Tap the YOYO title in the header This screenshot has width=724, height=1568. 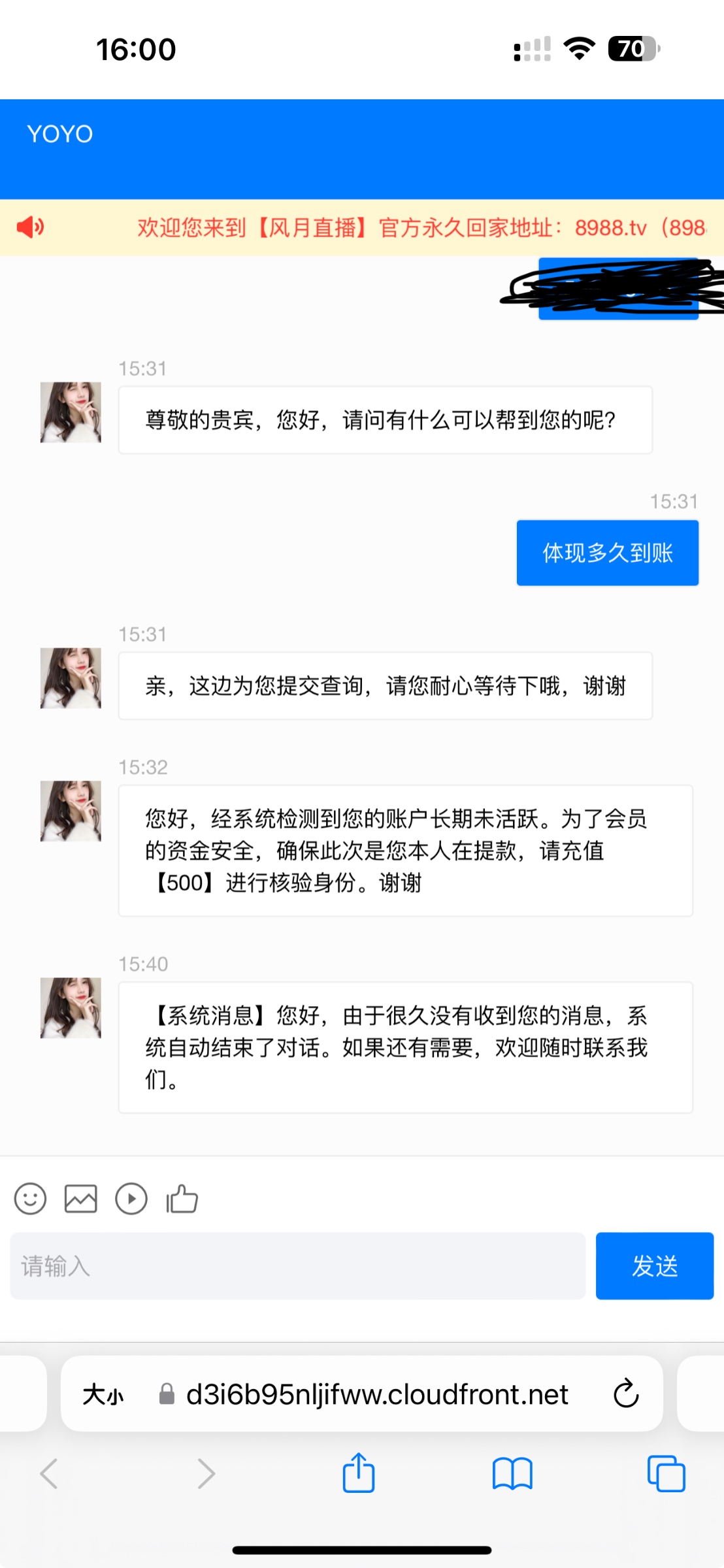click(x=60, y=133)
